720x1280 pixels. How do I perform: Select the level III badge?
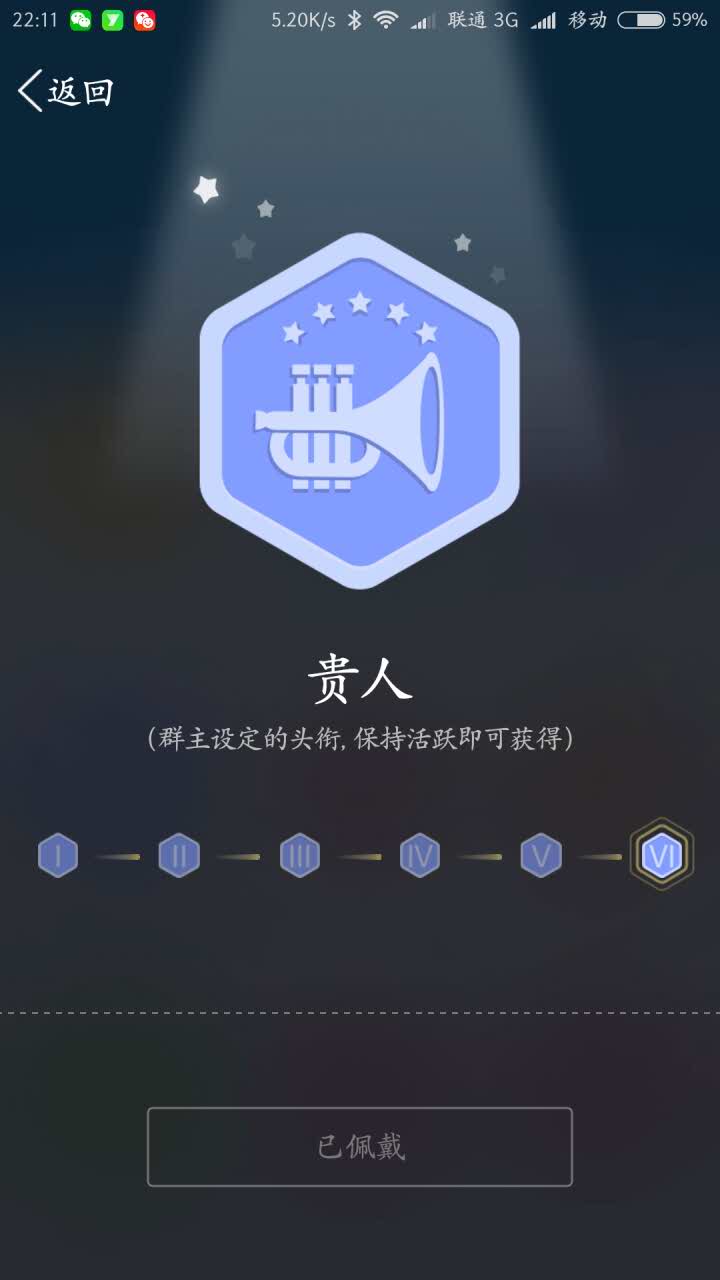(x=299, y=856)
